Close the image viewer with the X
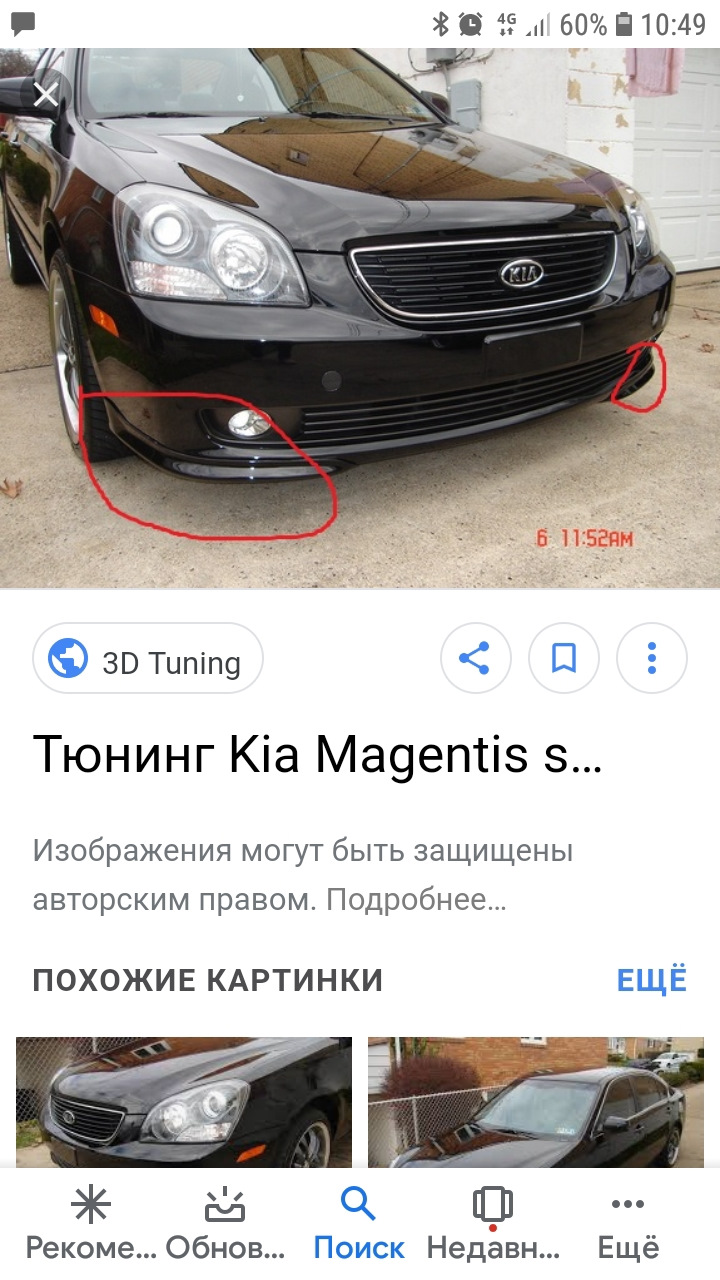 tap(46, 95)
